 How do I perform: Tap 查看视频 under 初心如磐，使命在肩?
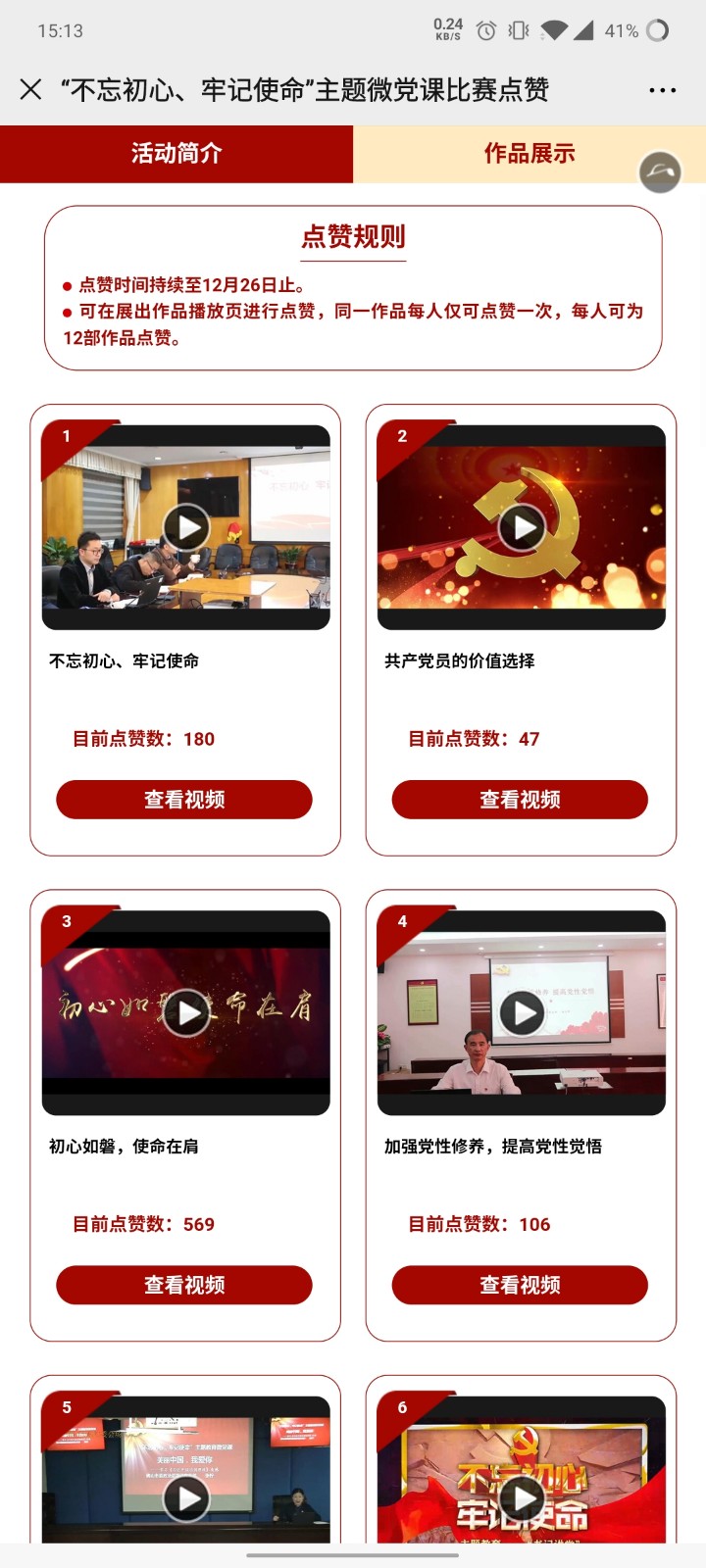[x=184, y=1285]
